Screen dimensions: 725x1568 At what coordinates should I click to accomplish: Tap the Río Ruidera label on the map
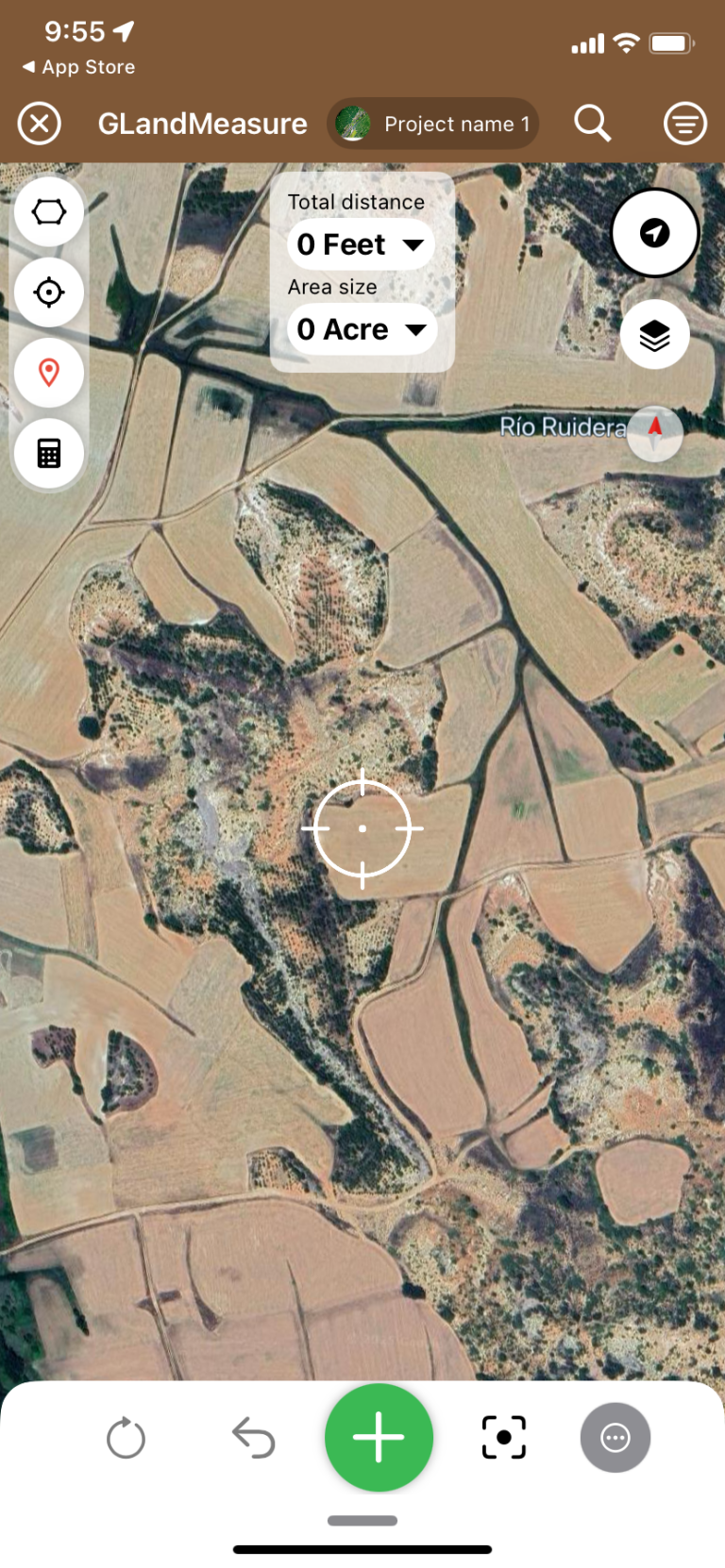(564, 426)
